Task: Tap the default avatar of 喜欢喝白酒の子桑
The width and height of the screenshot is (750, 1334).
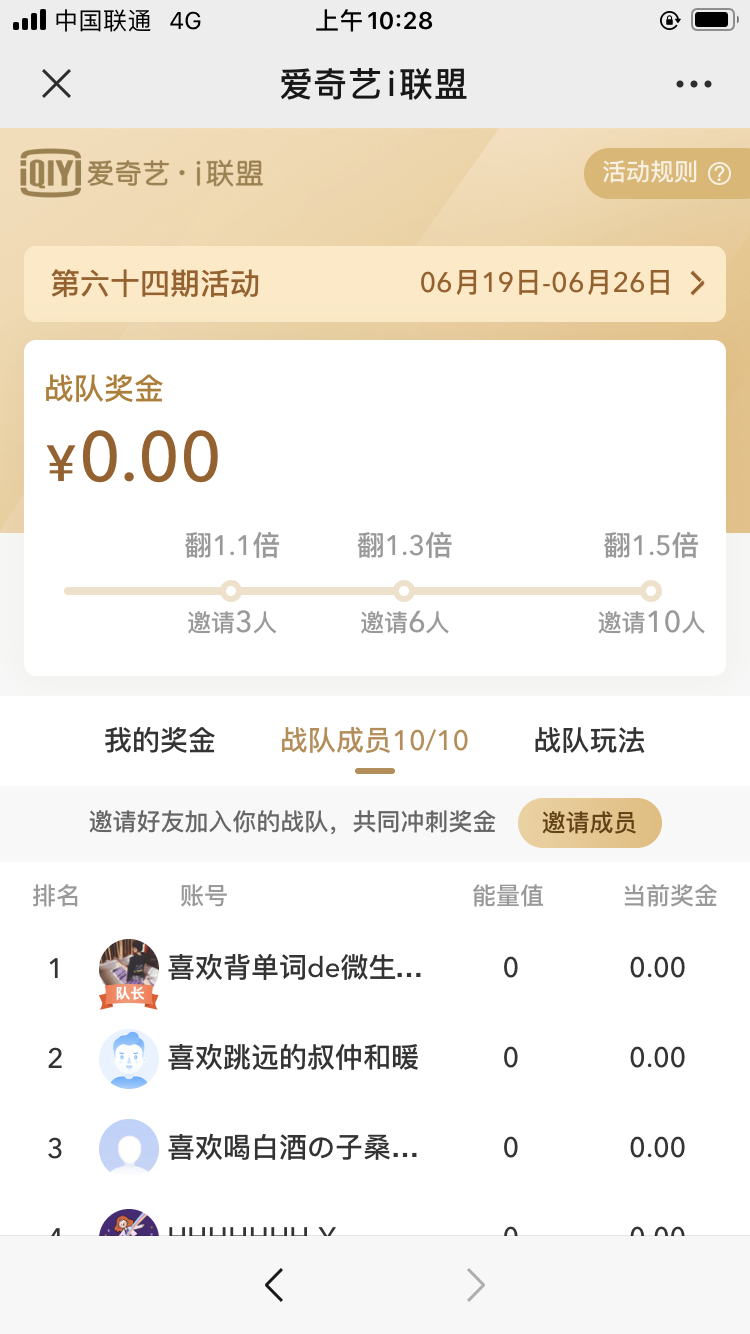Action: [129, 1147]
